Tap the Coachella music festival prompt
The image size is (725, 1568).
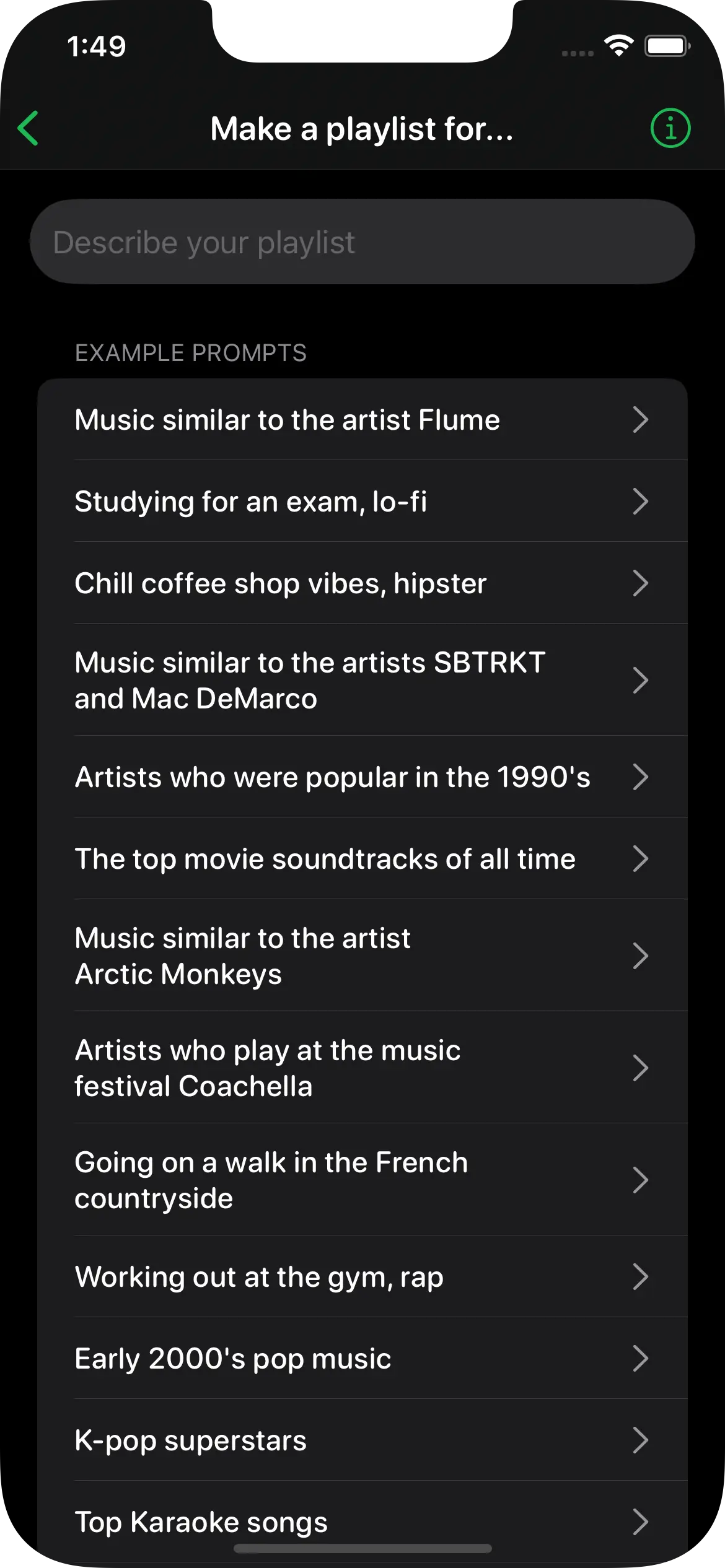pos(362,1067)
